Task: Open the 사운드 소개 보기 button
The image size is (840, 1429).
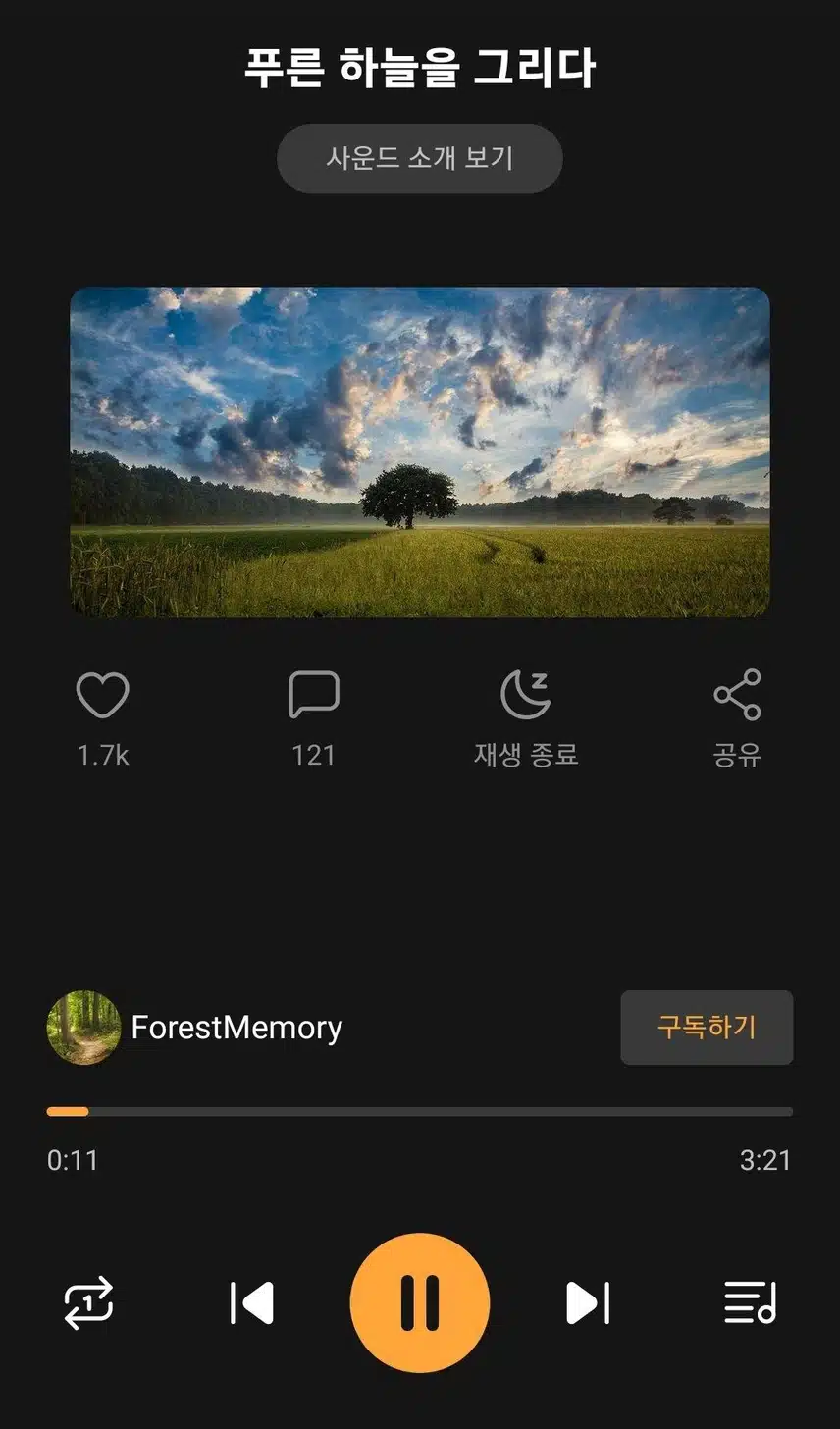Action: pyautogui.click(x=419, y=158)
